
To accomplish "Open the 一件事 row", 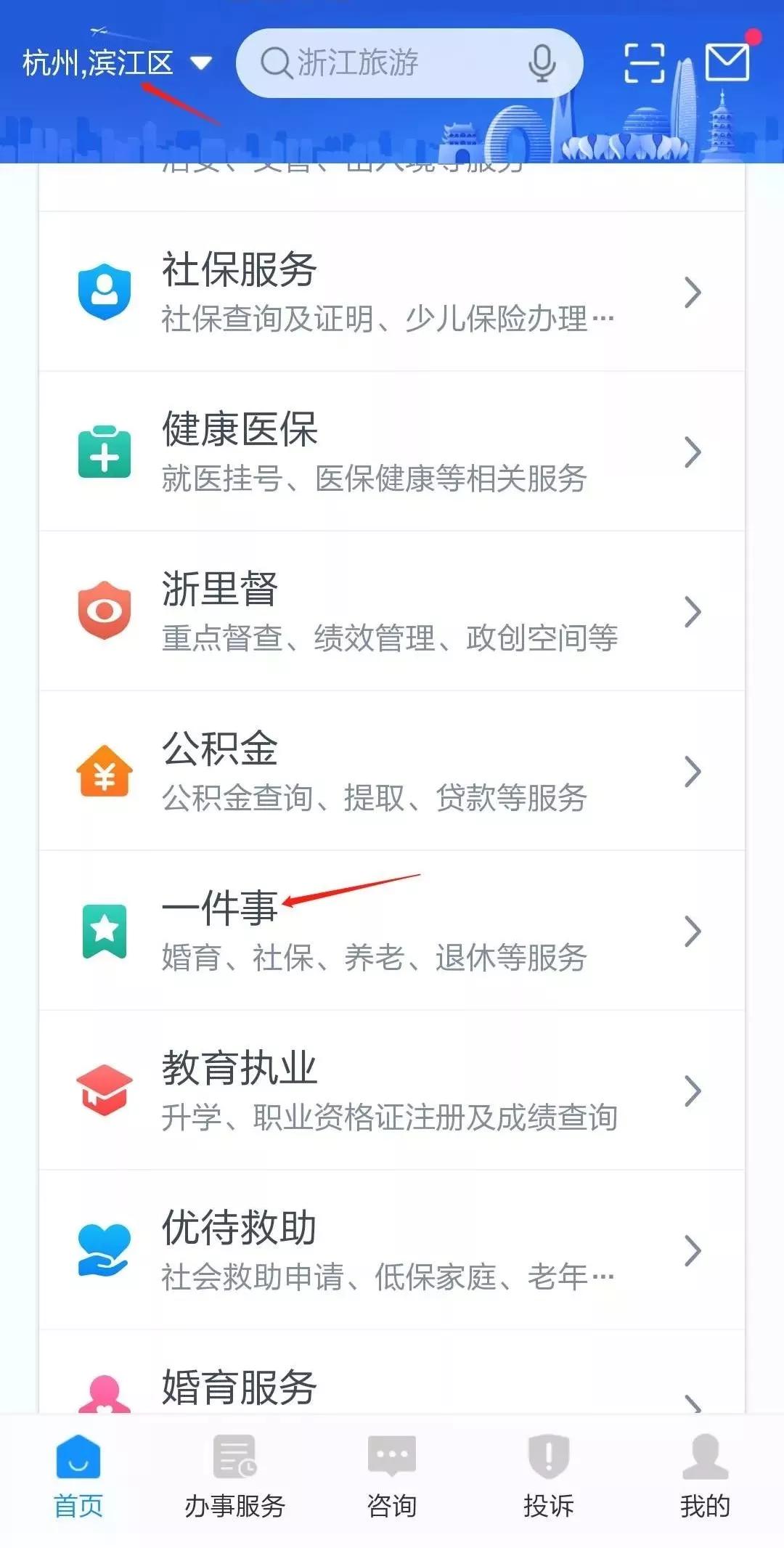I will pyautogui.click(x=392, y=931).
